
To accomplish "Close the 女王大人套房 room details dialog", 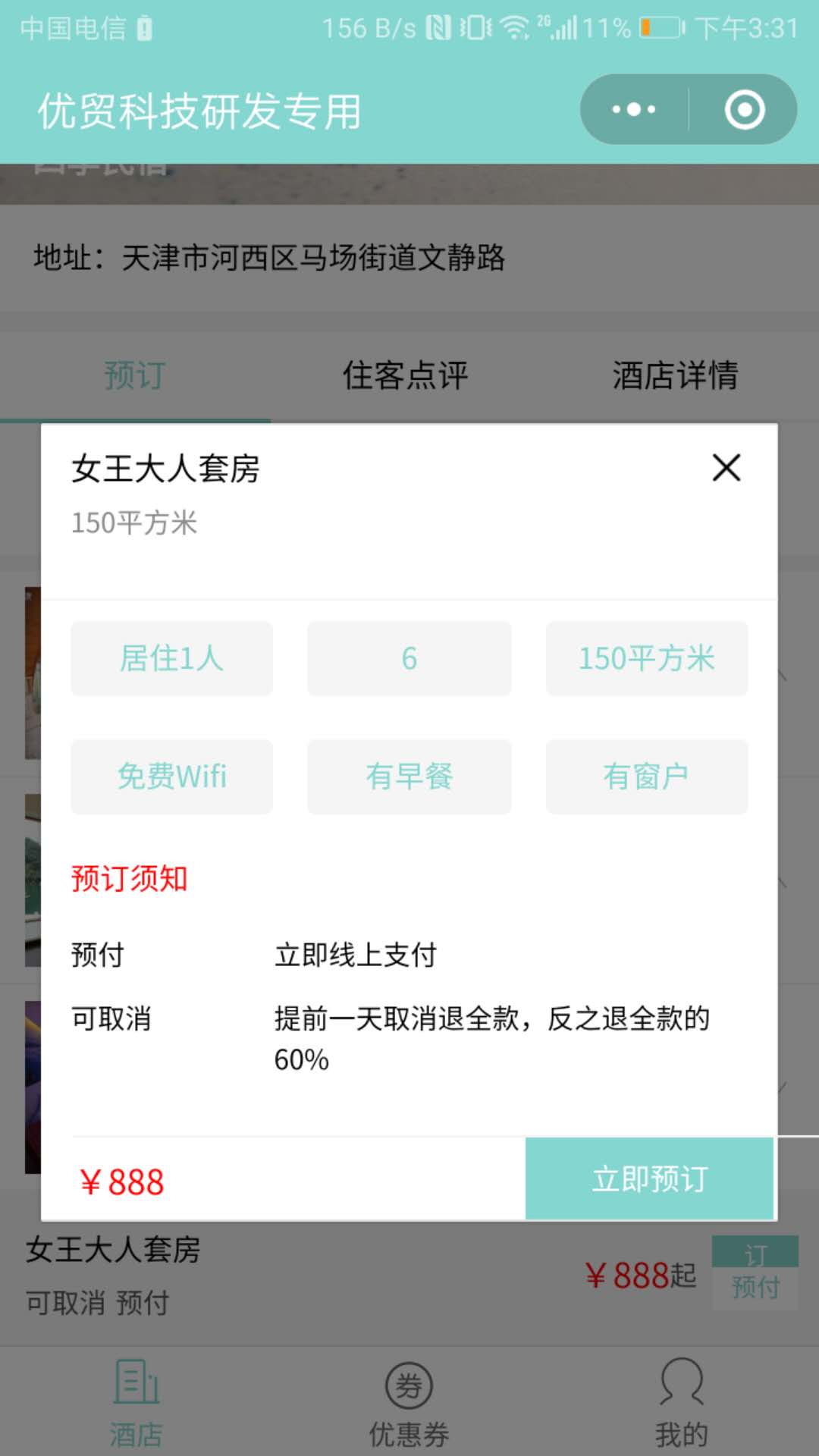I will coord(726,468).
